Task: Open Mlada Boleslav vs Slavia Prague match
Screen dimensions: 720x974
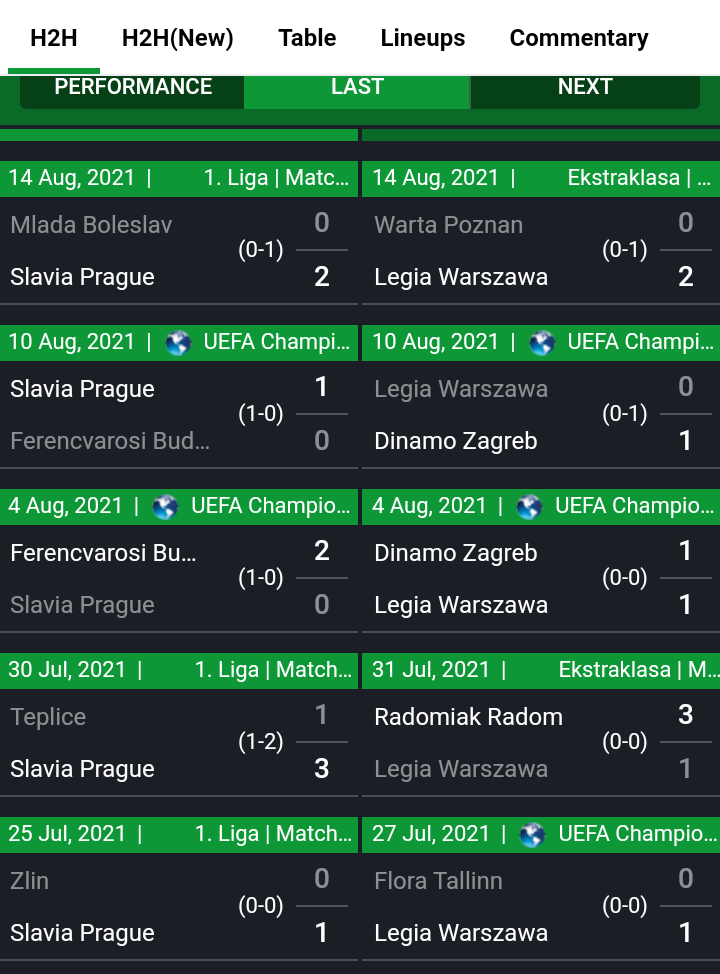Action: (x=179, y=250)
